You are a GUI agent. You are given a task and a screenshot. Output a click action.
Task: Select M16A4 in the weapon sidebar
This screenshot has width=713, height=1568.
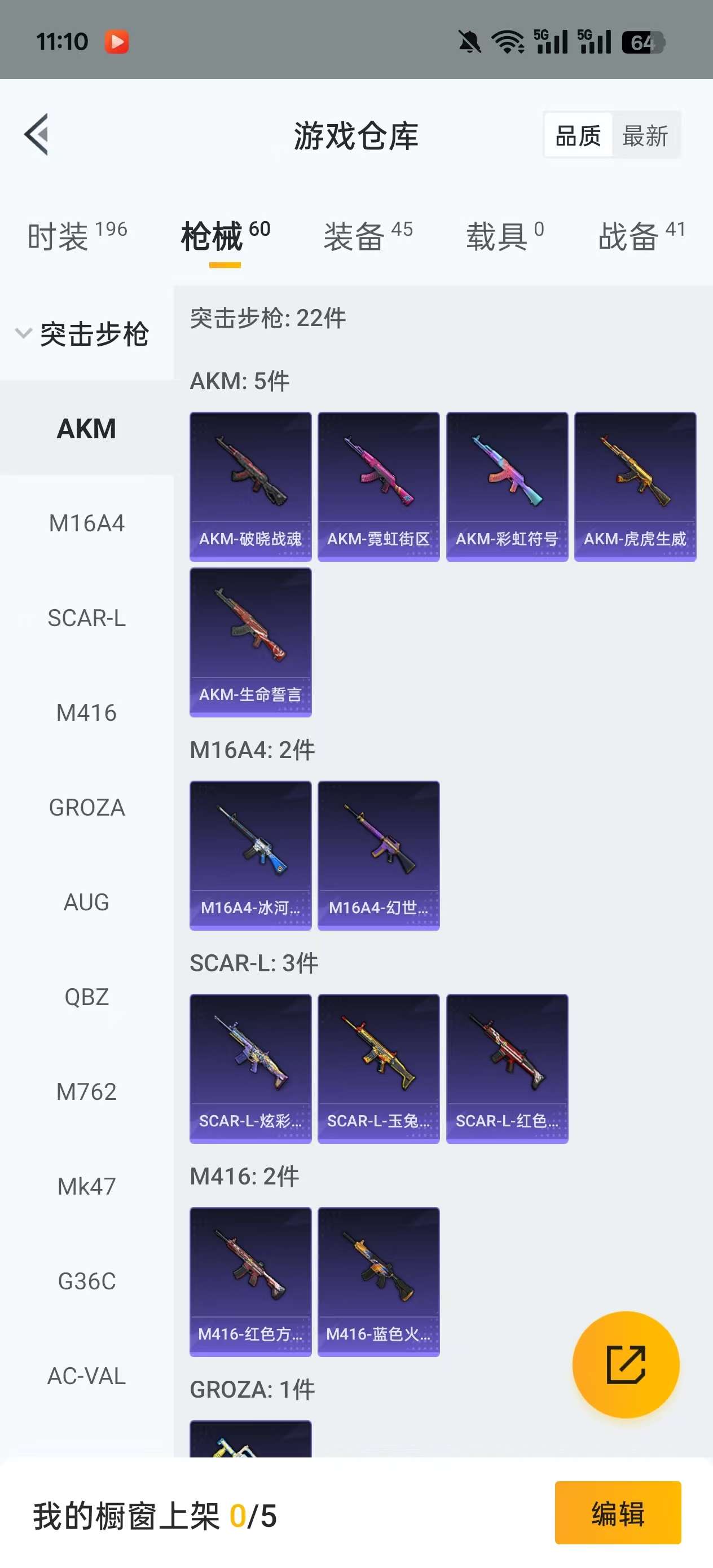(86, 523)
